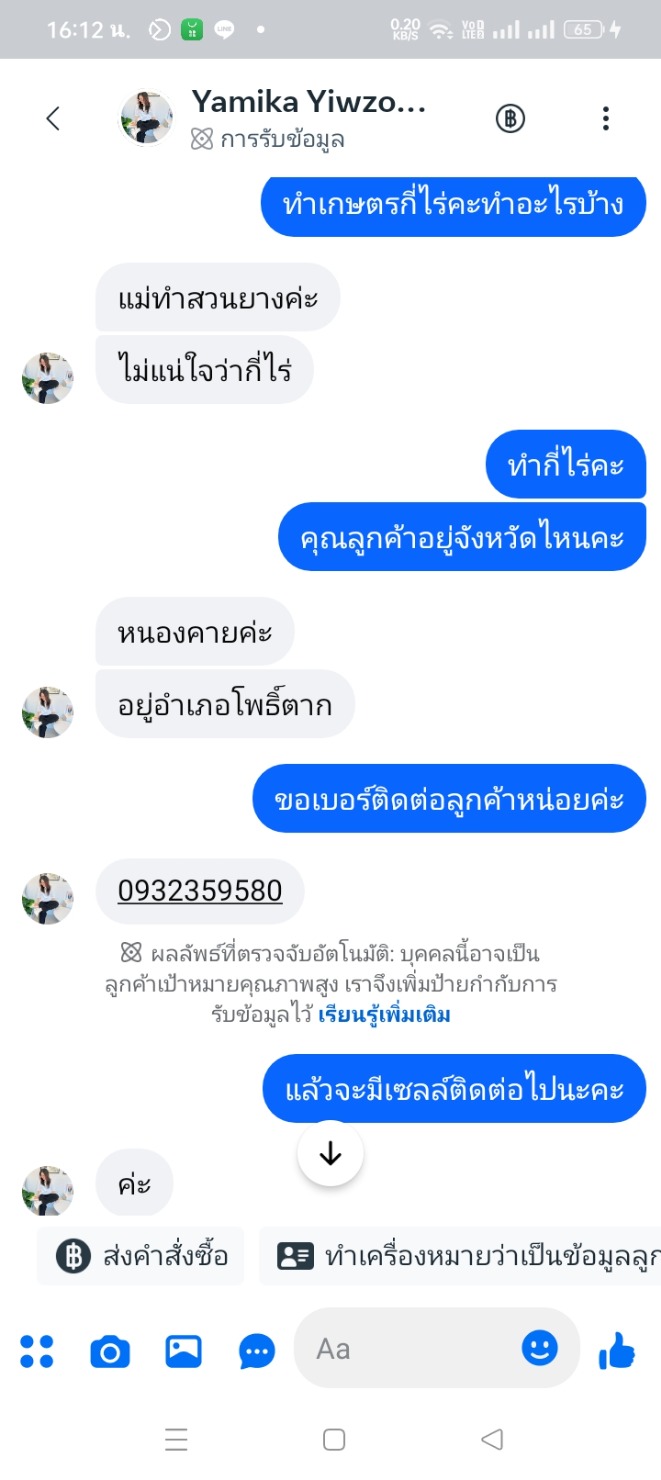Image resolution: width=661 pixels, height=1480 pixels.
Task: Open Yamika Yiwzo's profile header
Action: click(308, 117)
